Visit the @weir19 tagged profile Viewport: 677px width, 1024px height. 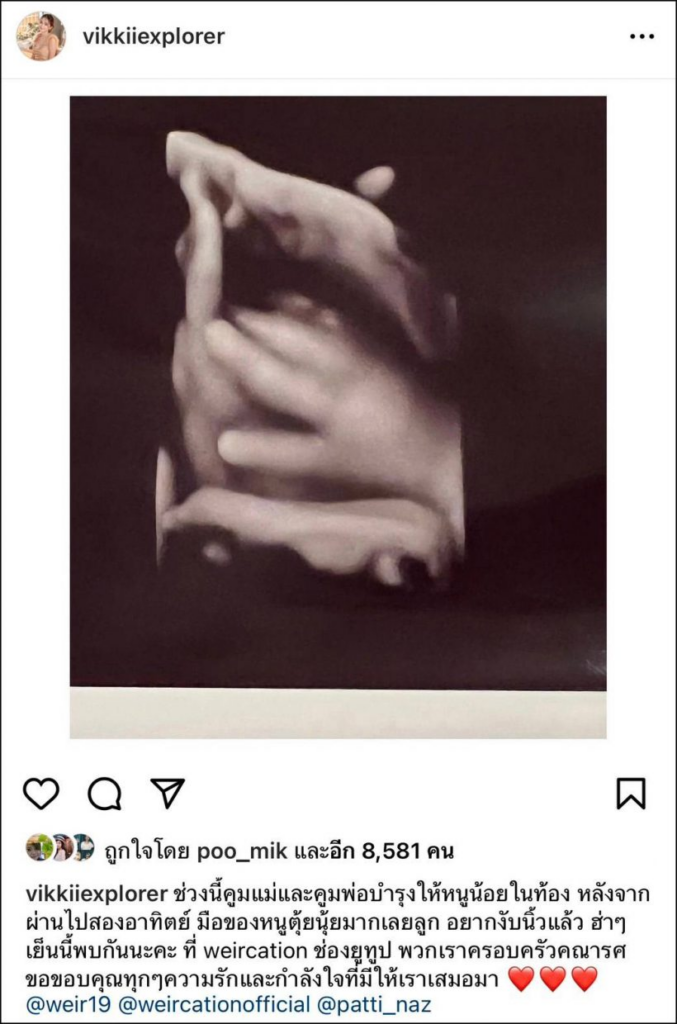click(56, 1005)
